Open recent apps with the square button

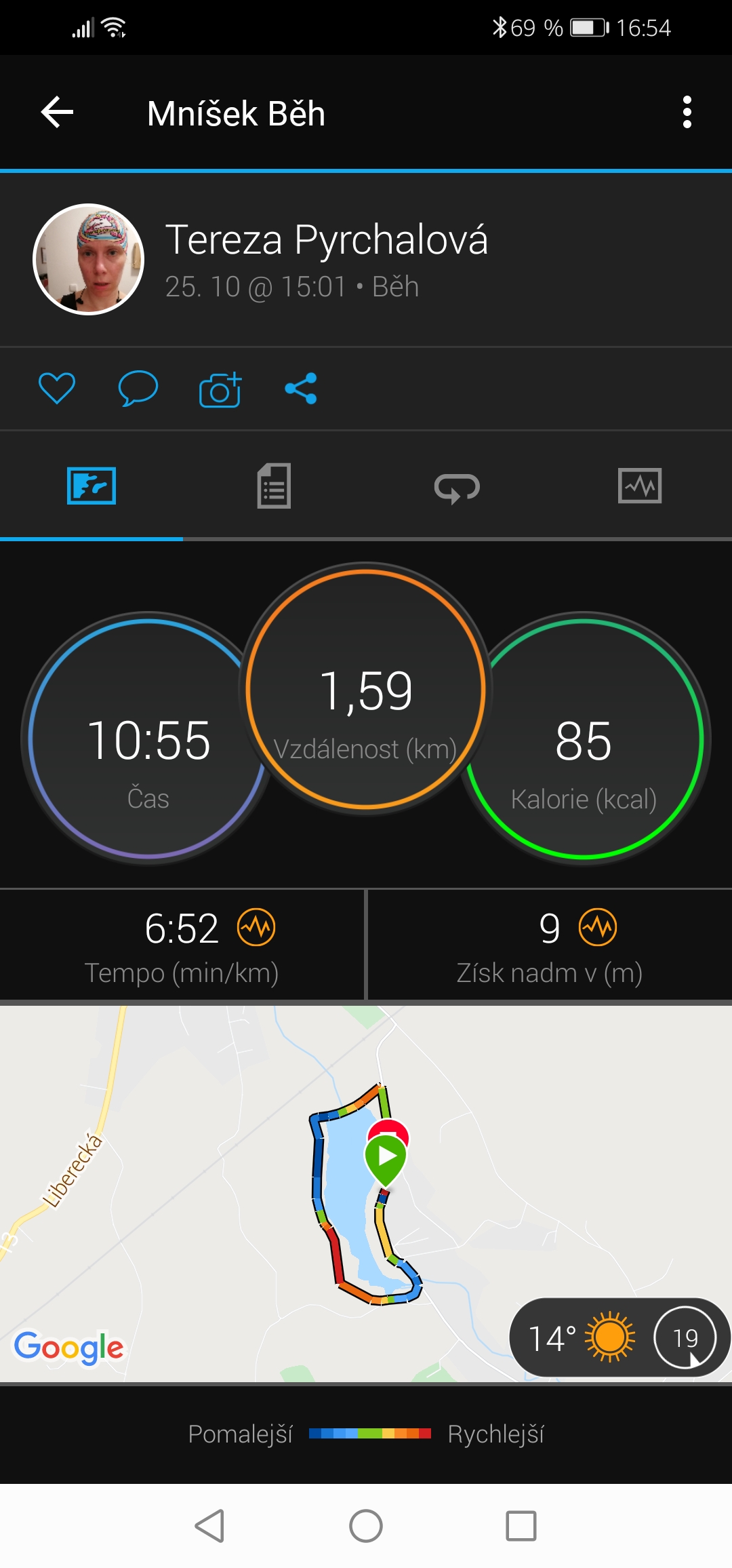click(x=521, y=1526)
